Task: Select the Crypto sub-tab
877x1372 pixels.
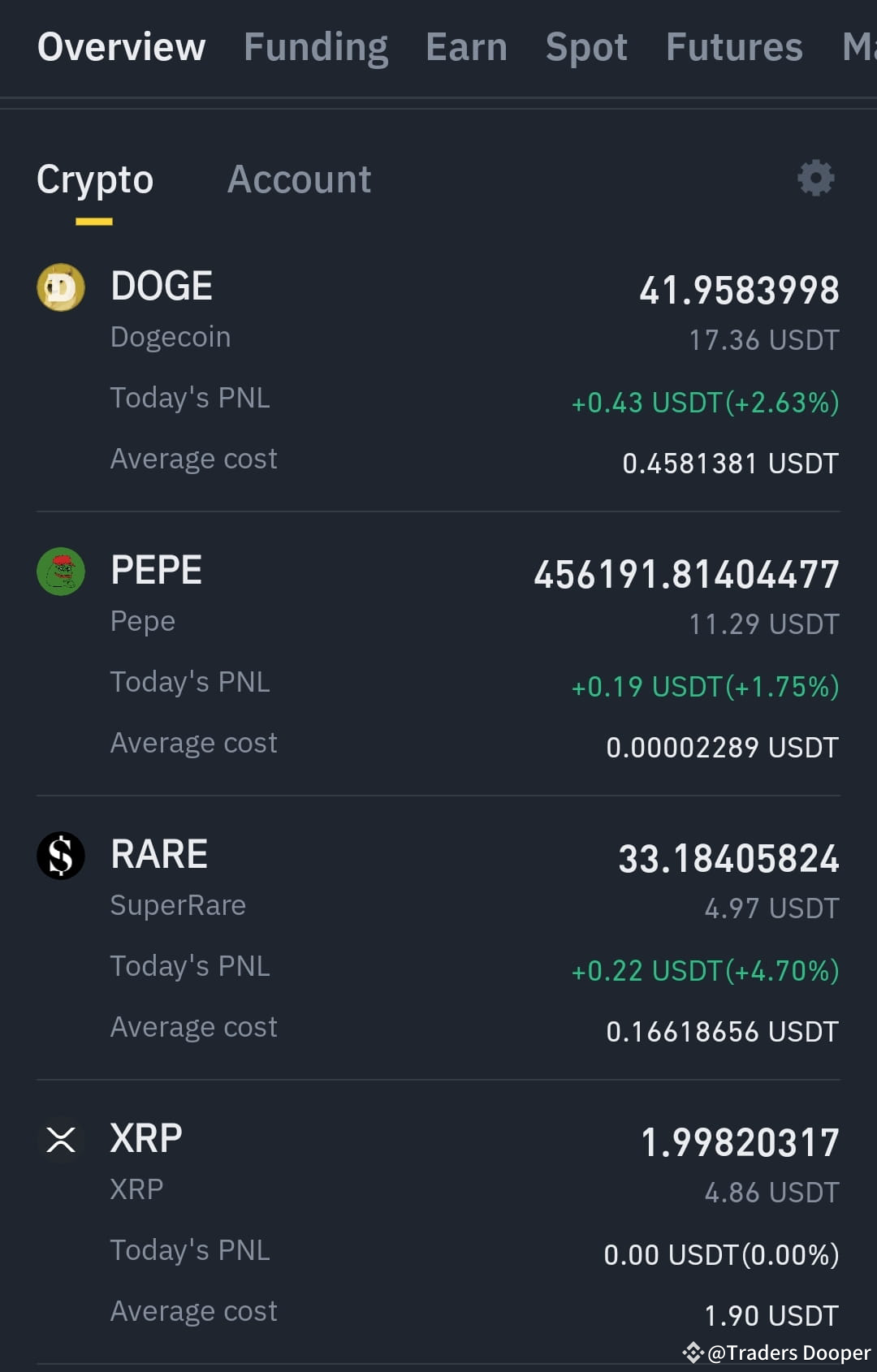Action: tap(95, 180)
